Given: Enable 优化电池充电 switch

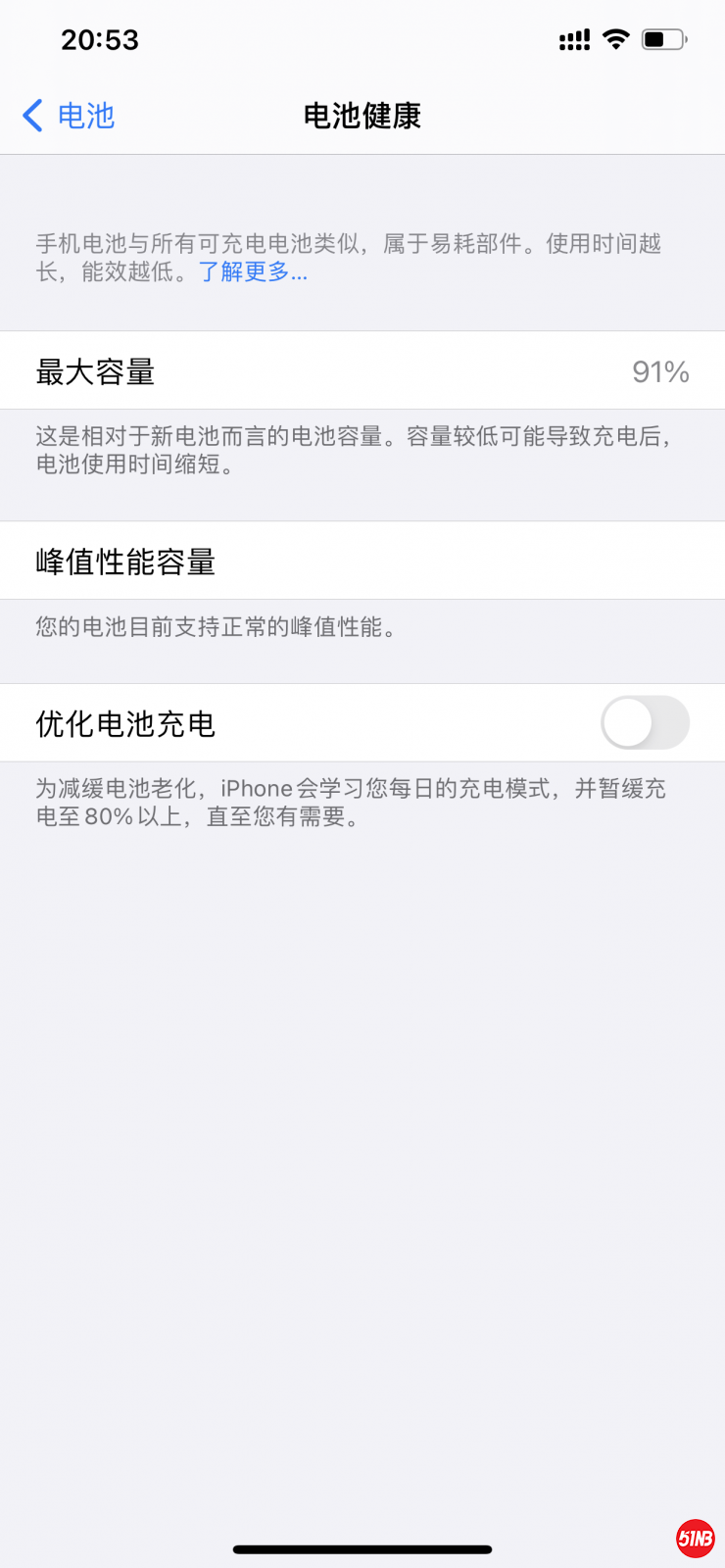Looking at the screenshot, I should [645, 723].
